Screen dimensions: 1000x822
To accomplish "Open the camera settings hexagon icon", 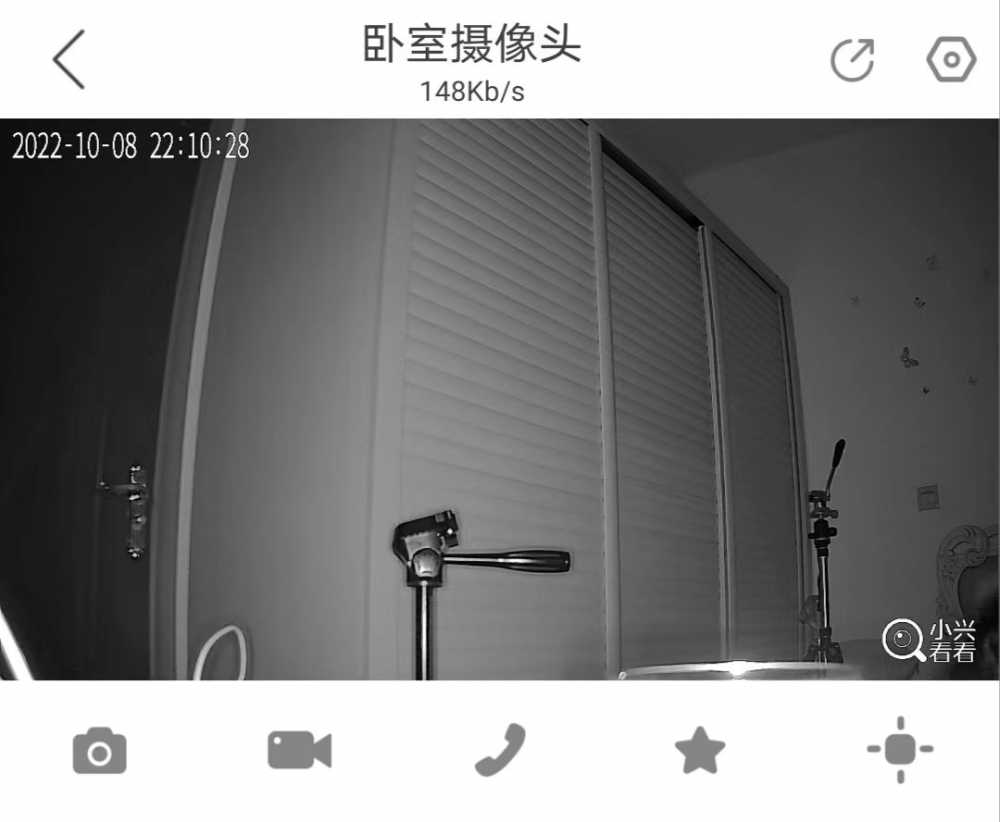I will click(x=950, y=60).
